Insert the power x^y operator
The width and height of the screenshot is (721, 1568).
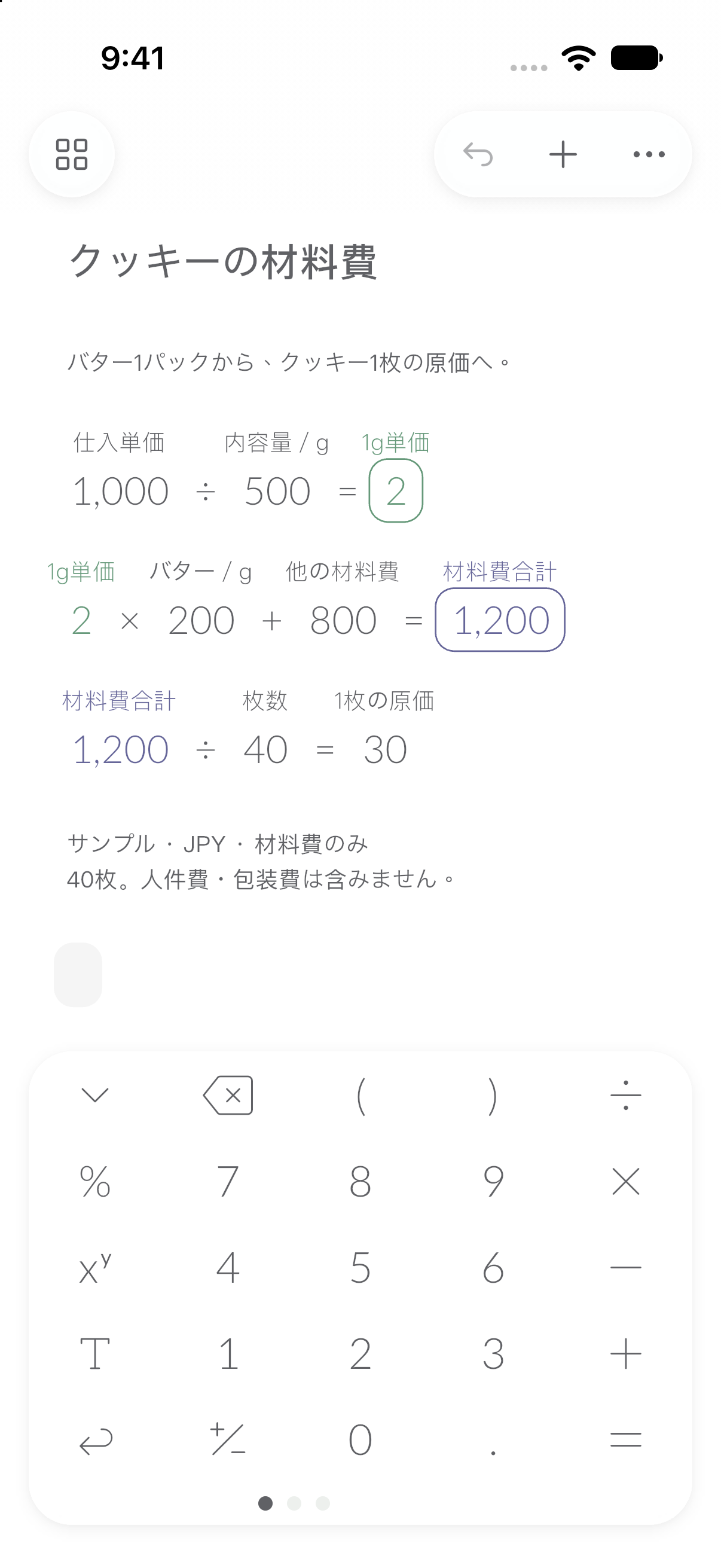click(x=95, y=1268)
